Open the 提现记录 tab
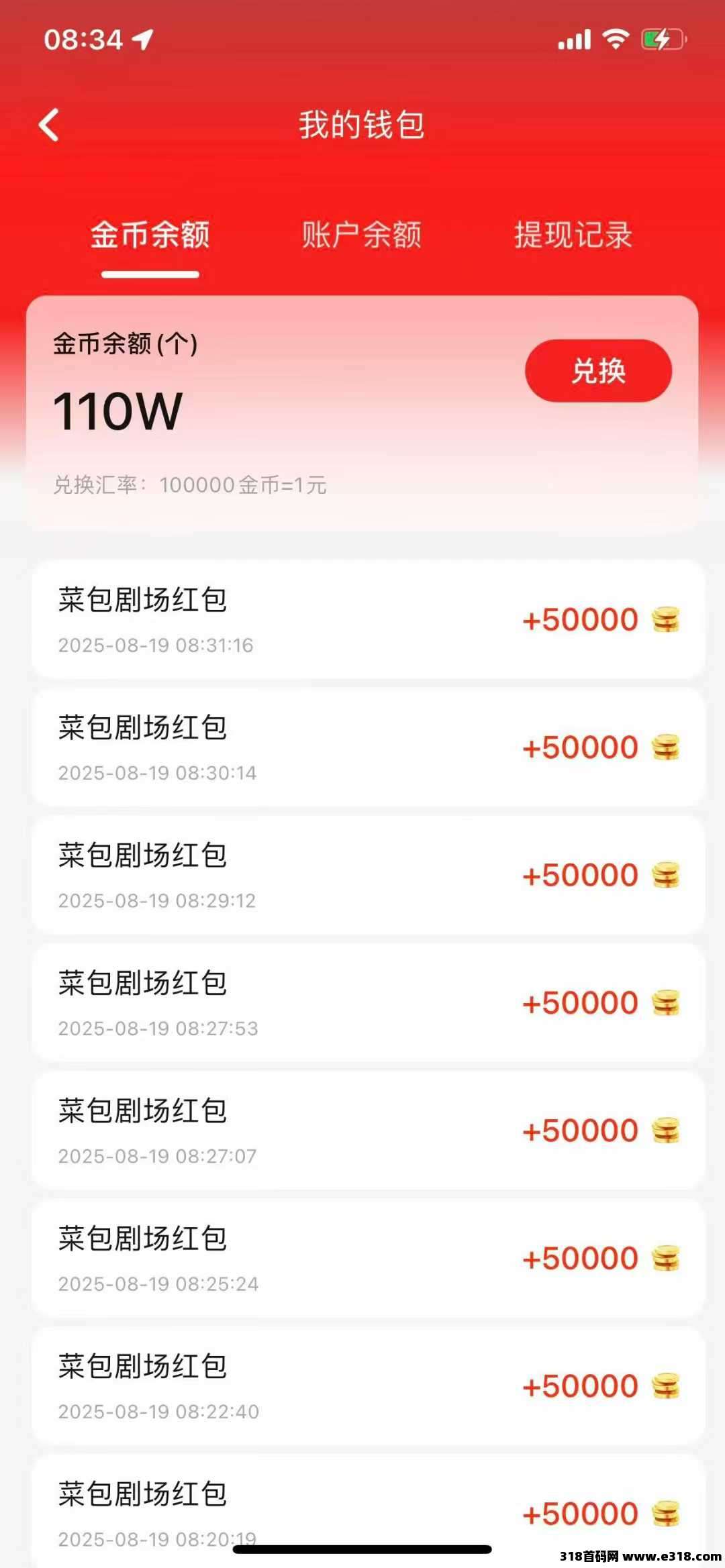 [573, 236]
